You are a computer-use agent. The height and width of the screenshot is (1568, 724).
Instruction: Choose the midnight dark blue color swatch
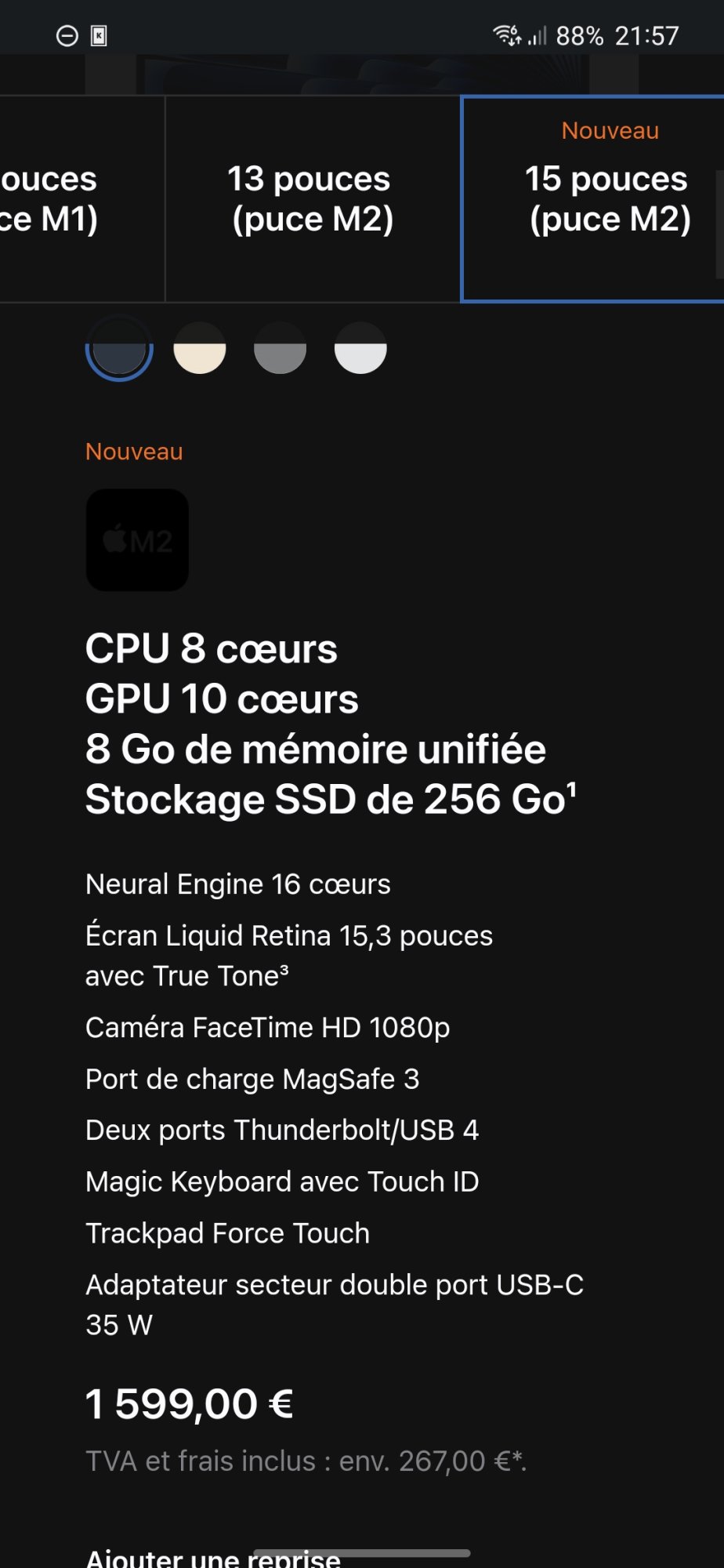click(x=119, y=348)
